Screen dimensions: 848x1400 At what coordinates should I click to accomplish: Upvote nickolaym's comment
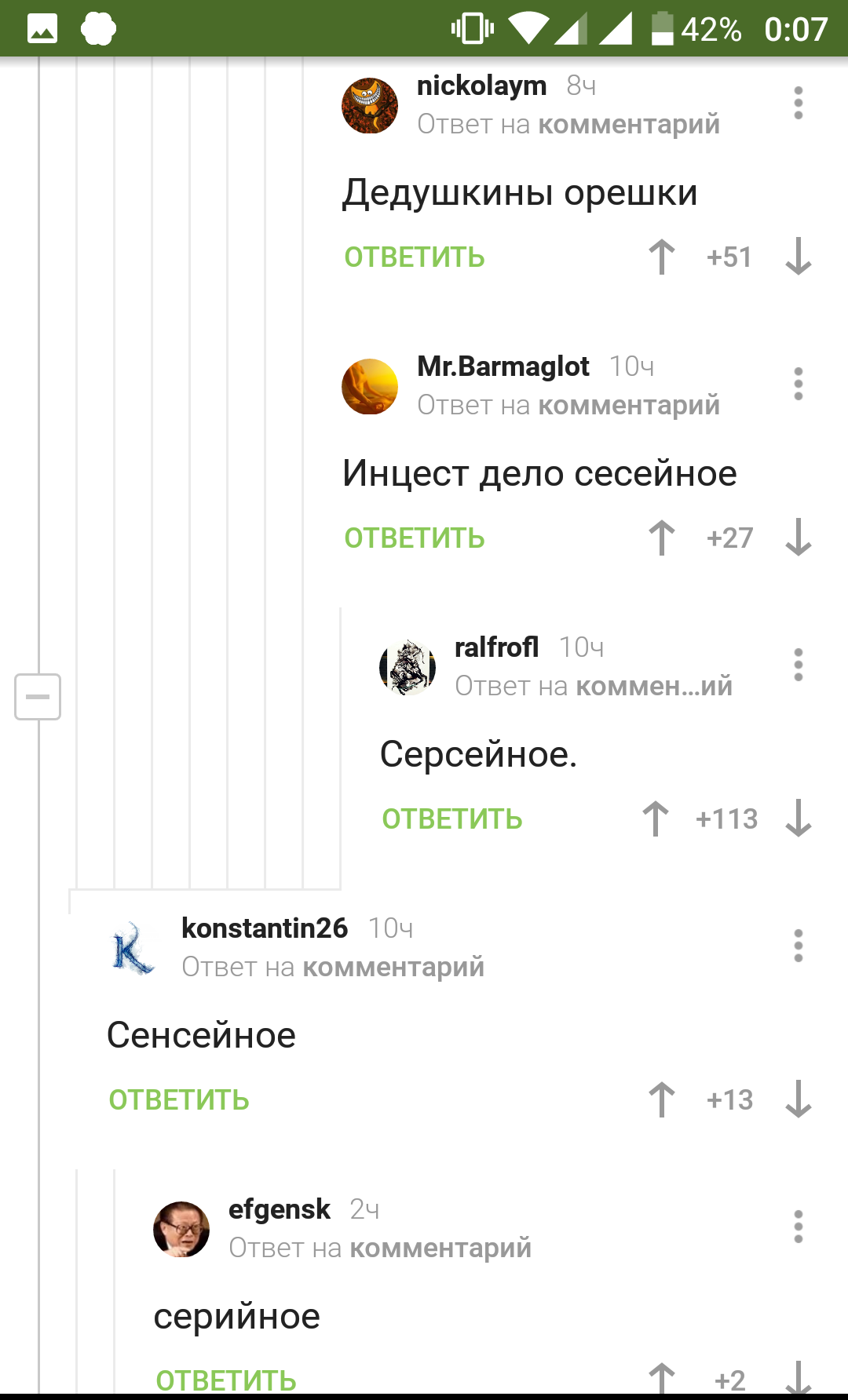(661, 257)
